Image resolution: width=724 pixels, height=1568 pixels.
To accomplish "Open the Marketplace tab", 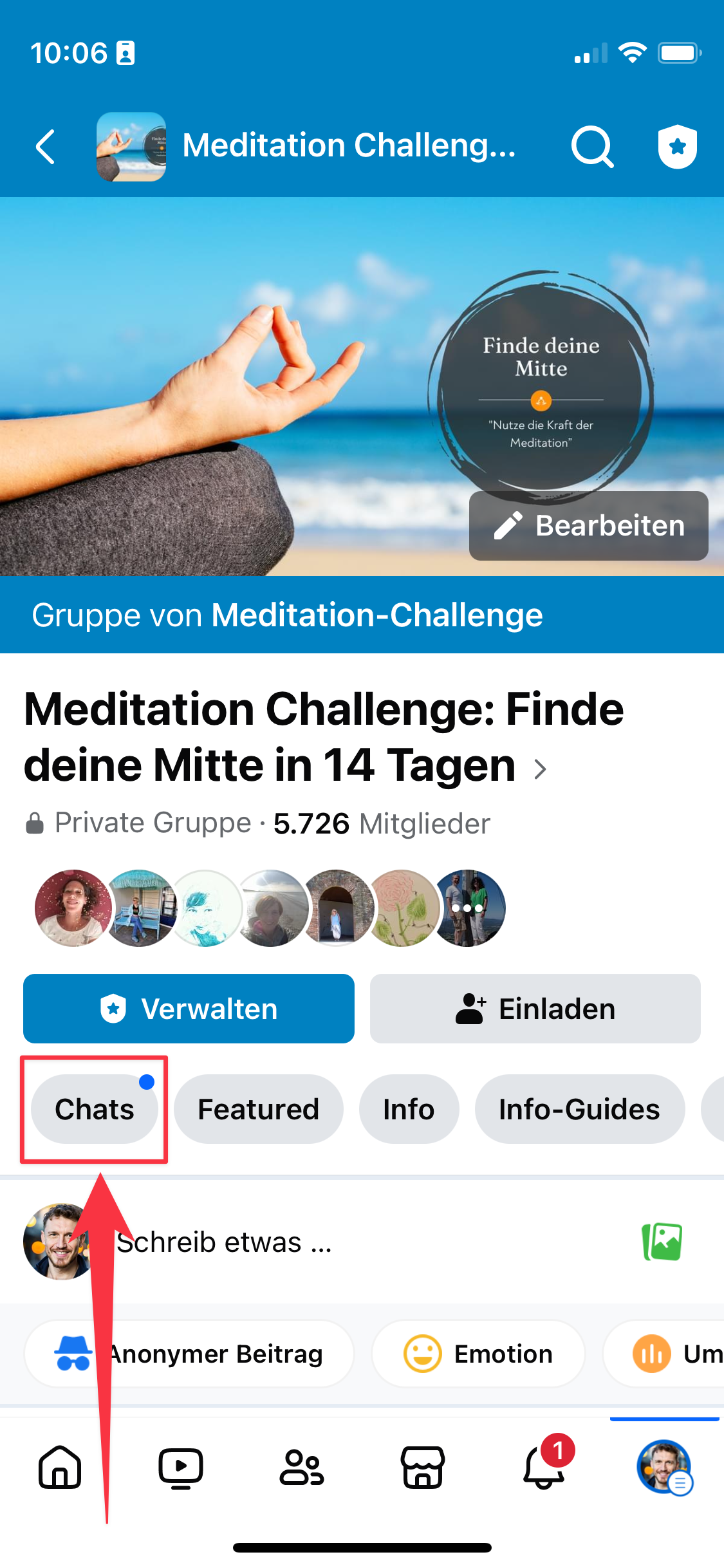I will click(x=423, y=1468).
